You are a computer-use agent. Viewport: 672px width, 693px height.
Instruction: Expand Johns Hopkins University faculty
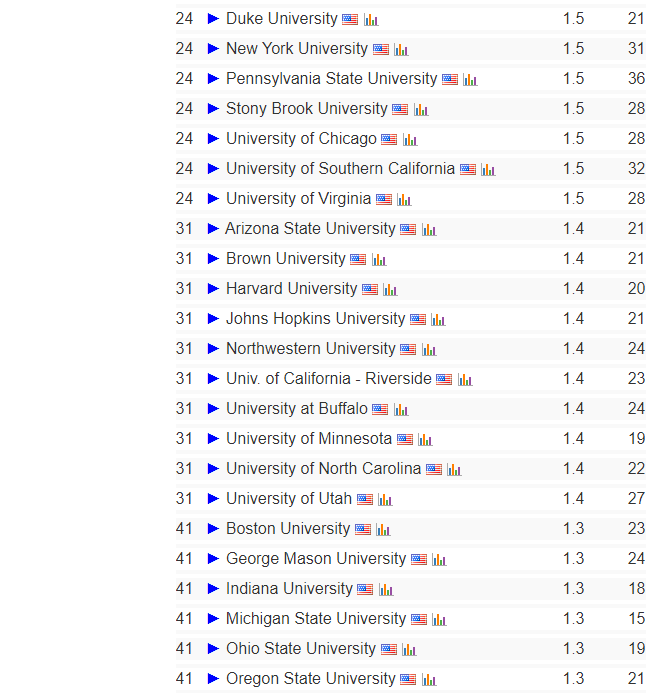click(x=213, y=319)
